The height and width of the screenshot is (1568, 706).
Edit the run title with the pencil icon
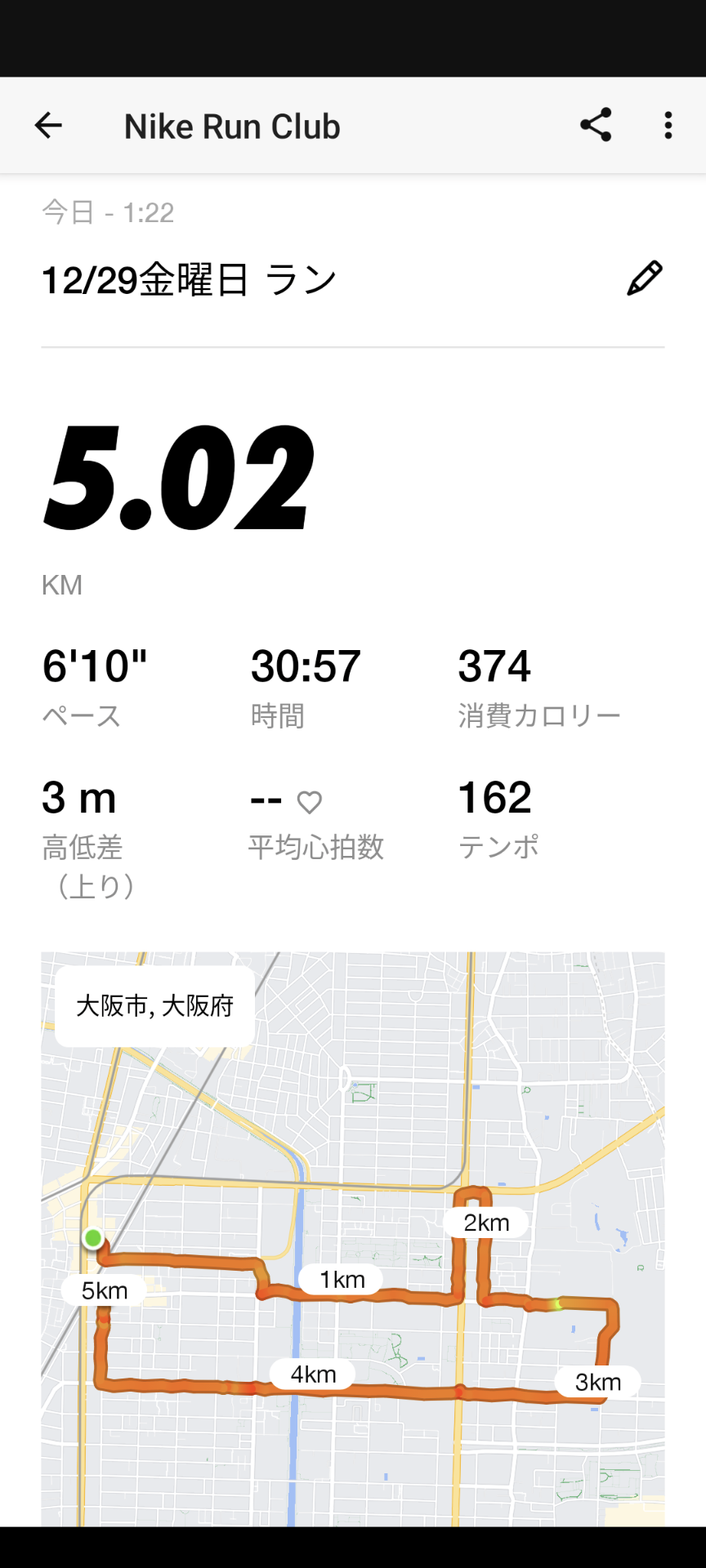pyautogui.click(x=644, y=278)
